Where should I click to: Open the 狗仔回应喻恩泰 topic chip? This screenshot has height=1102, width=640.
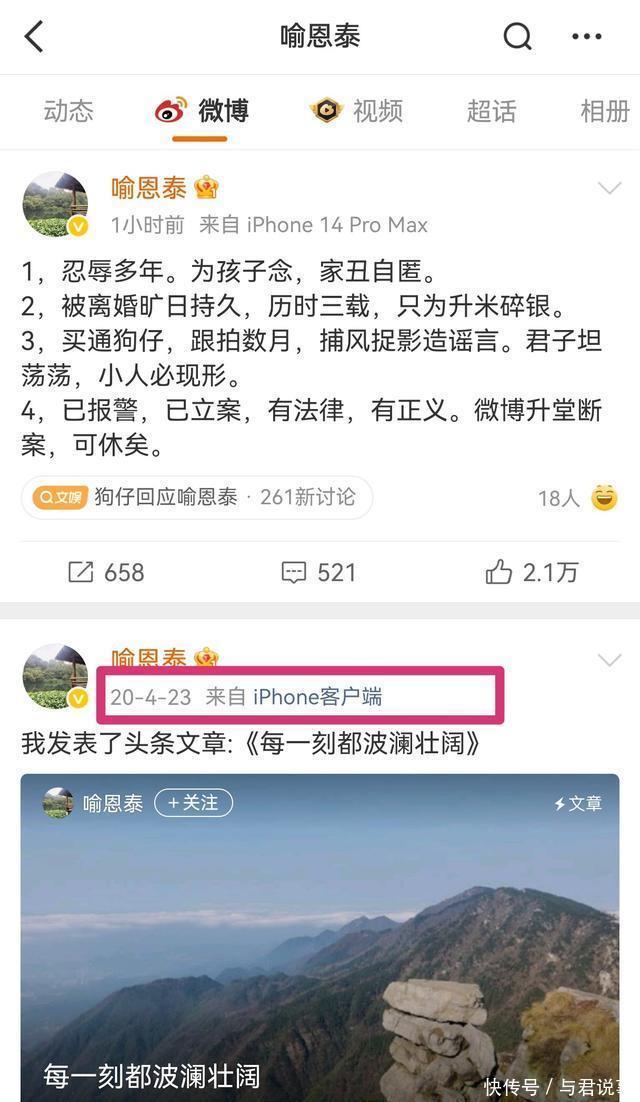pyautogui.click(x=197, y=498)
